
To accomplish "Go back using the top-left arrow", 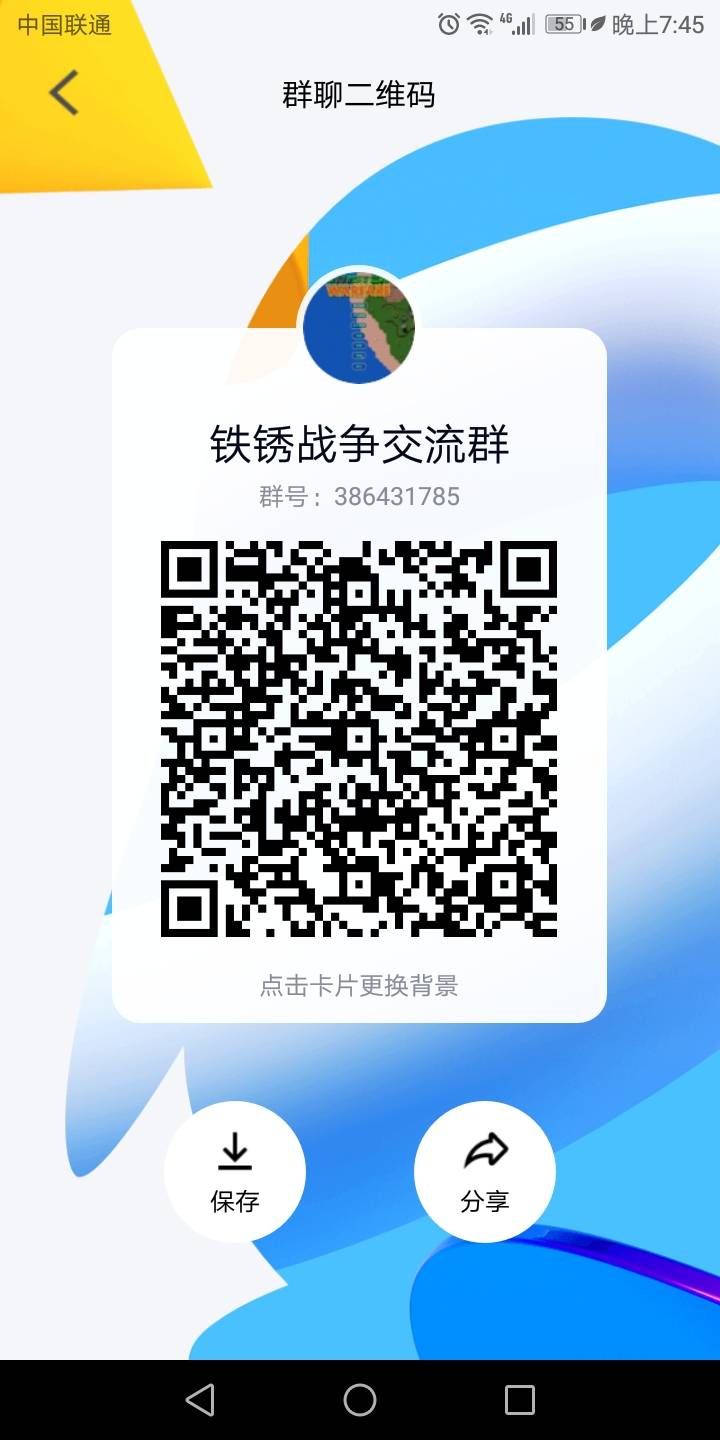I will coord(64,94).
